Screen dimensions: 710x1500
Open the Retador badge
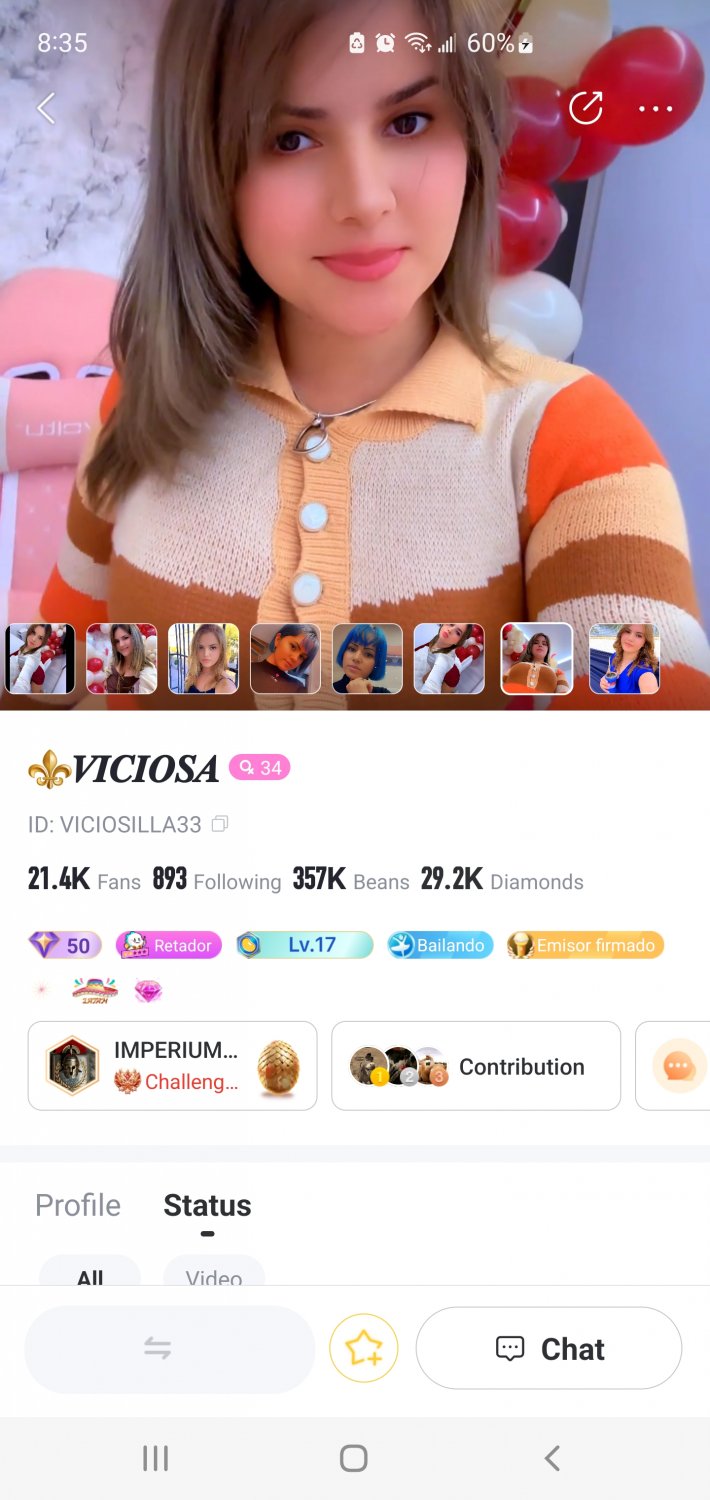(169, 945)
